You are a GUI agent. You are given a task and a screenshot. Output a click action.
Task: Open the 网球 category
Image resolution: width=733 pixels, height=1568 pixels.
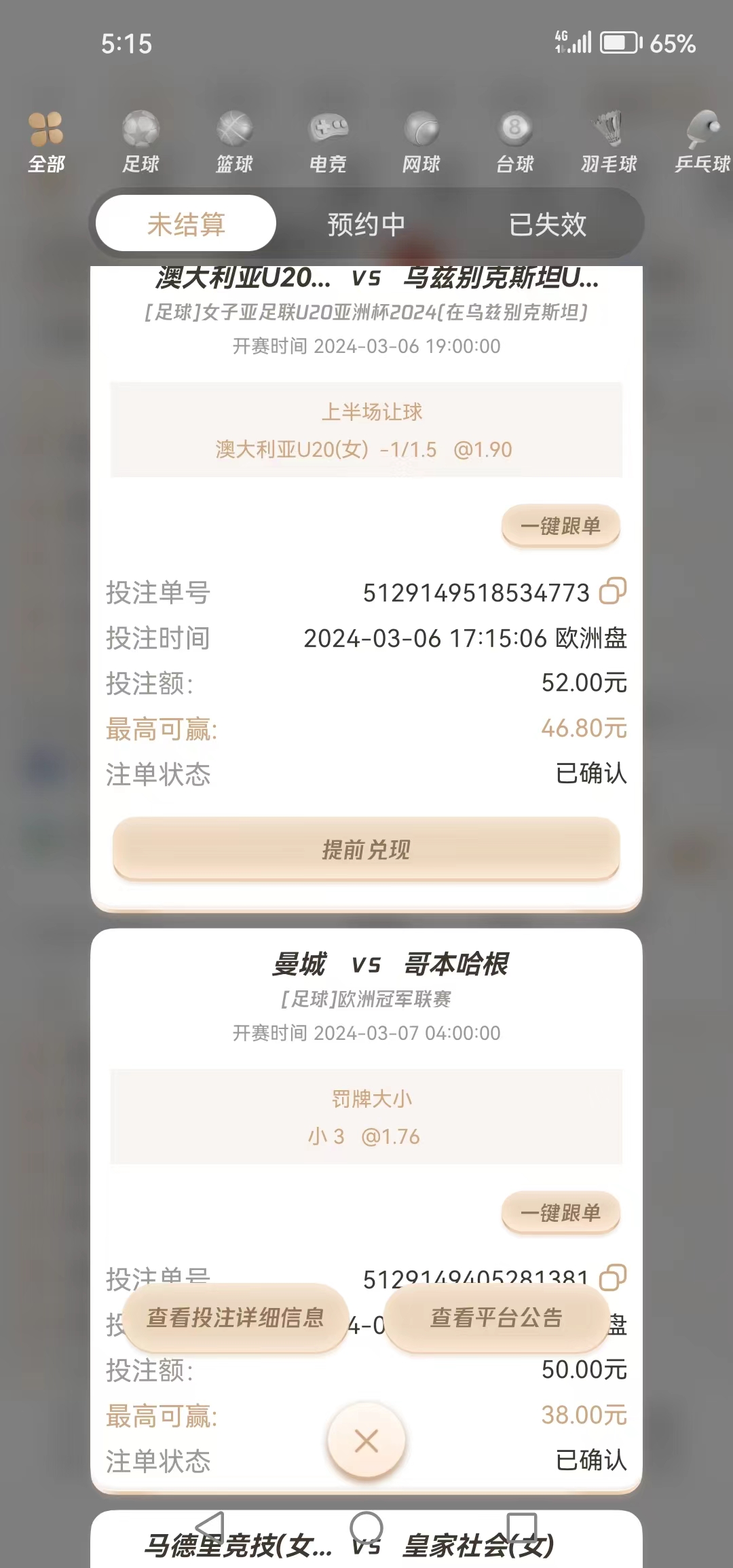421,143
